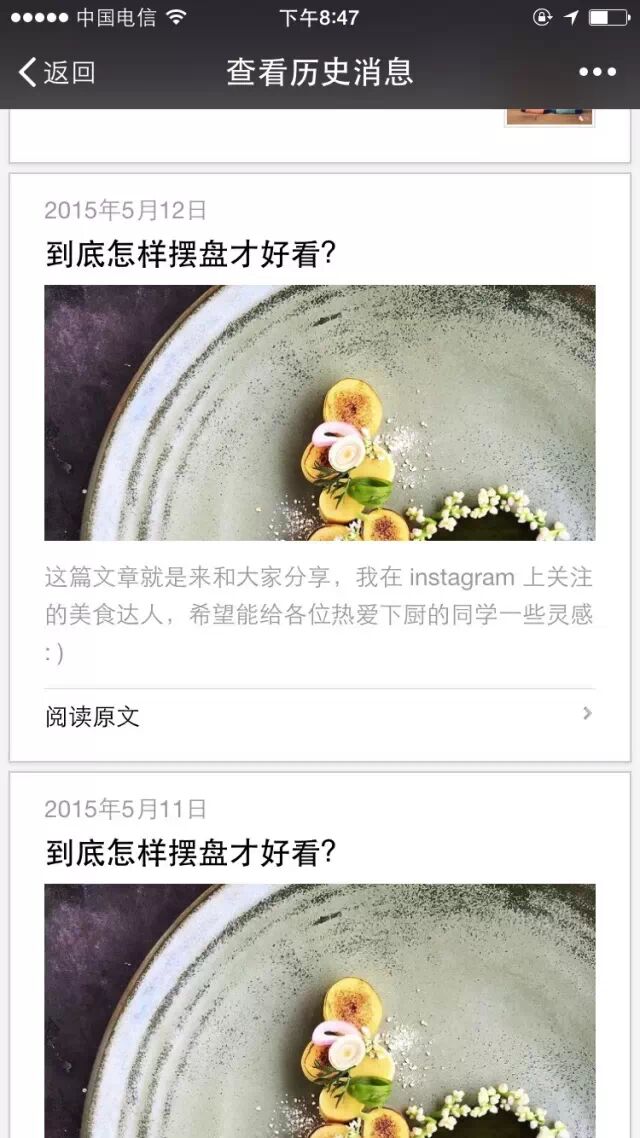
Task: Go back using the 返回 button
Action: [57, 72]
